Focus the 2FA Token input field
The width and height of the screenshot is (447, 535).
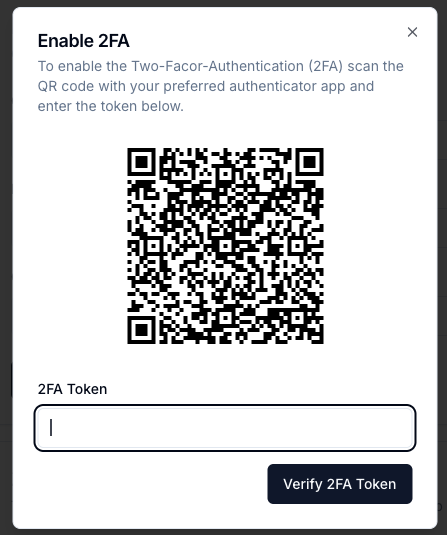click(225, 428)
